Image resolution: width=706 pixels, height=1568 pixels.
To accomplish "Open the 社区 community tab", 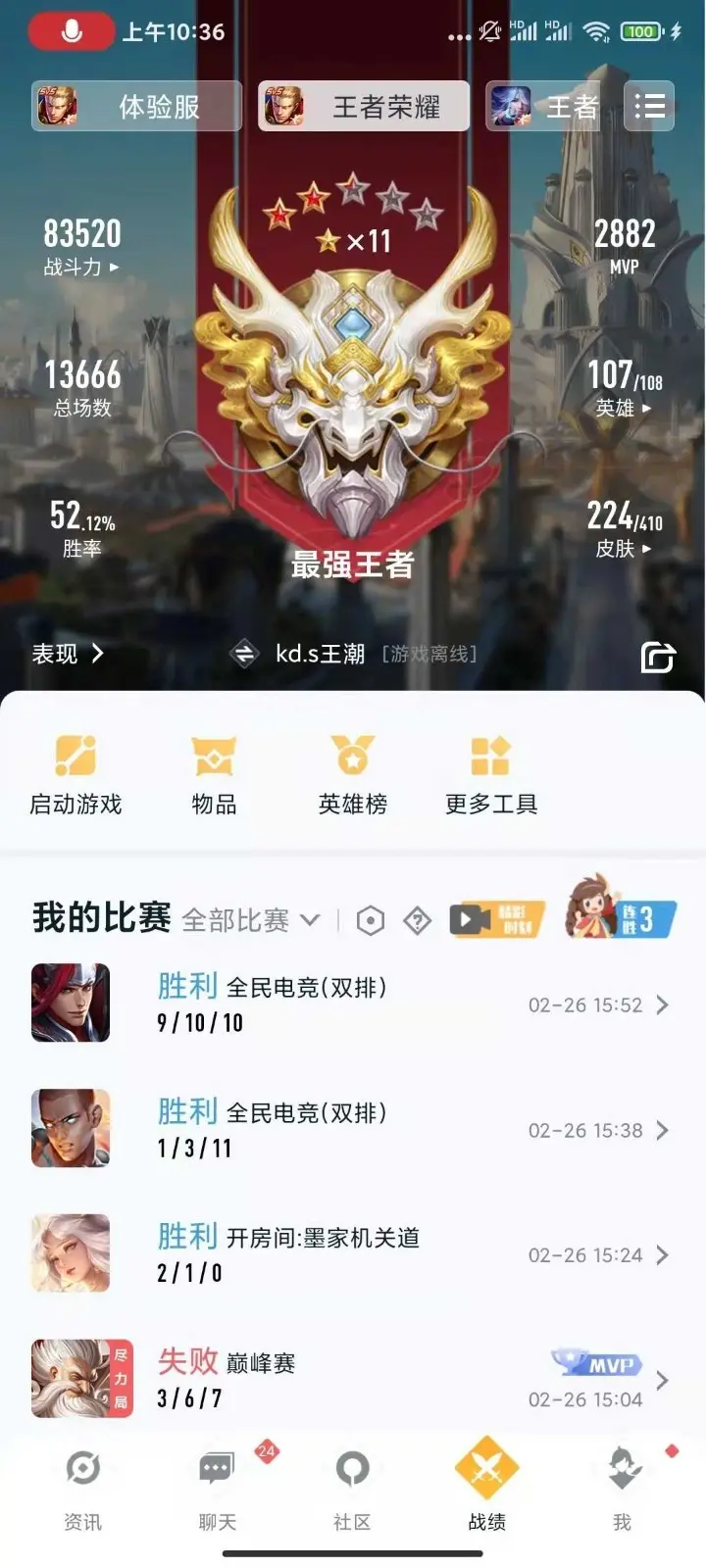I will coord(352,1486).
